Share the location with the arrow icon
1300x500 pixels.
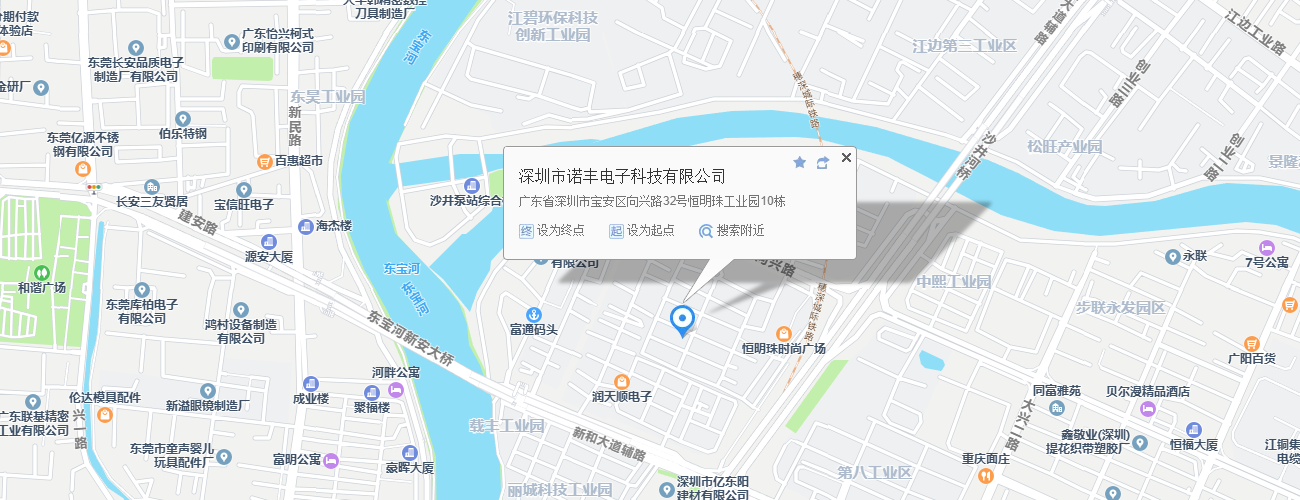coord(822,162)
